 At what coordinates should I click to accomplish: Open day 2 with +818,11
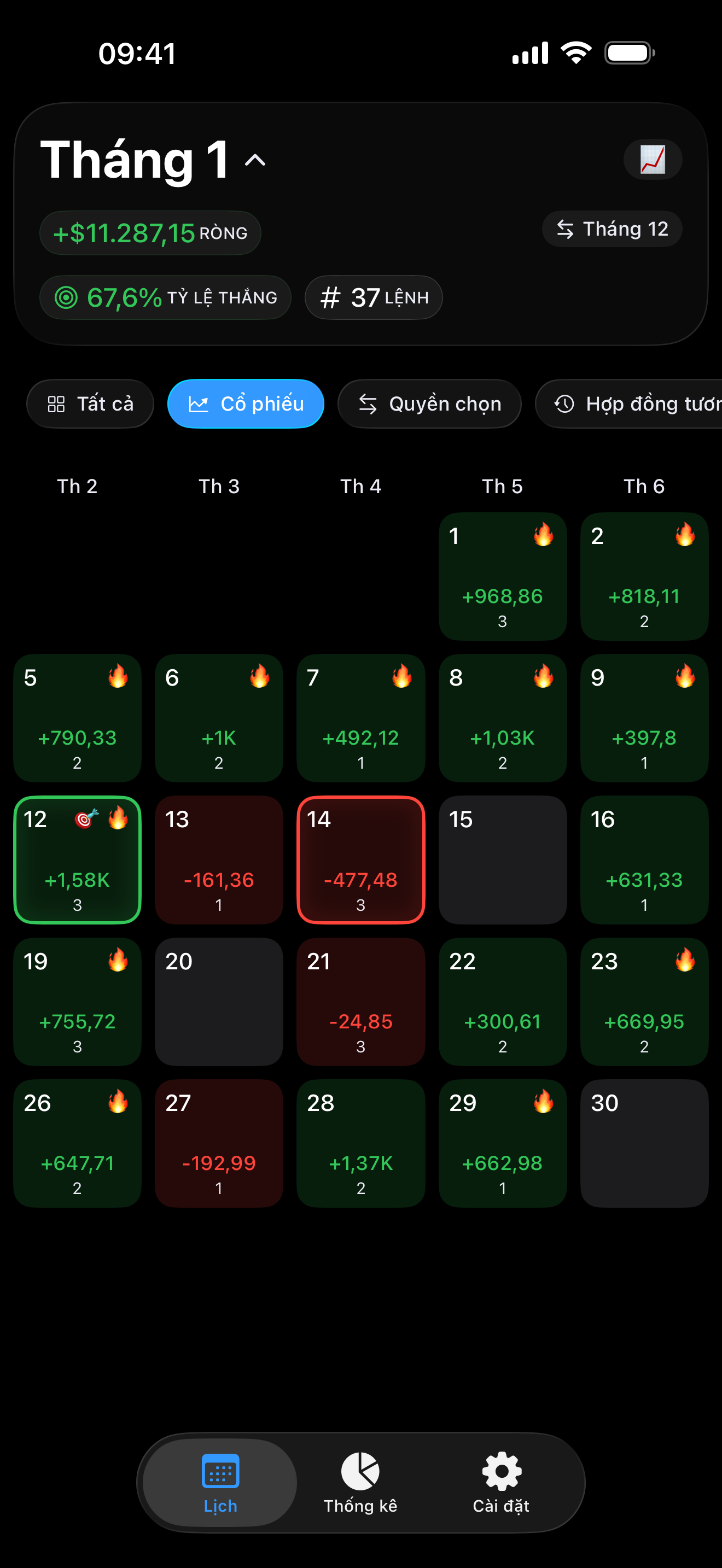point(644,576)
